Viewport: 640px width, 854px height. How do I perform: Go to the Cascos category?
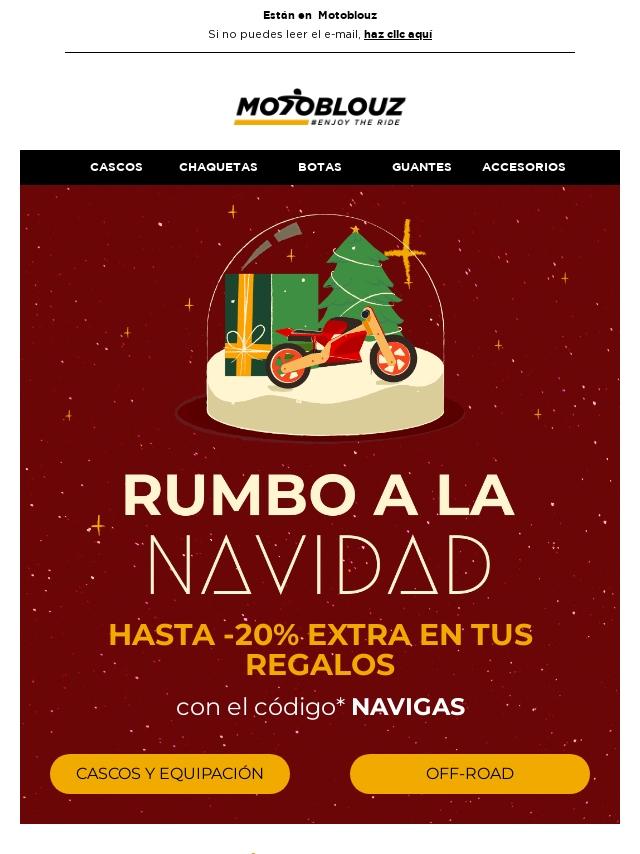coord(116,167)
